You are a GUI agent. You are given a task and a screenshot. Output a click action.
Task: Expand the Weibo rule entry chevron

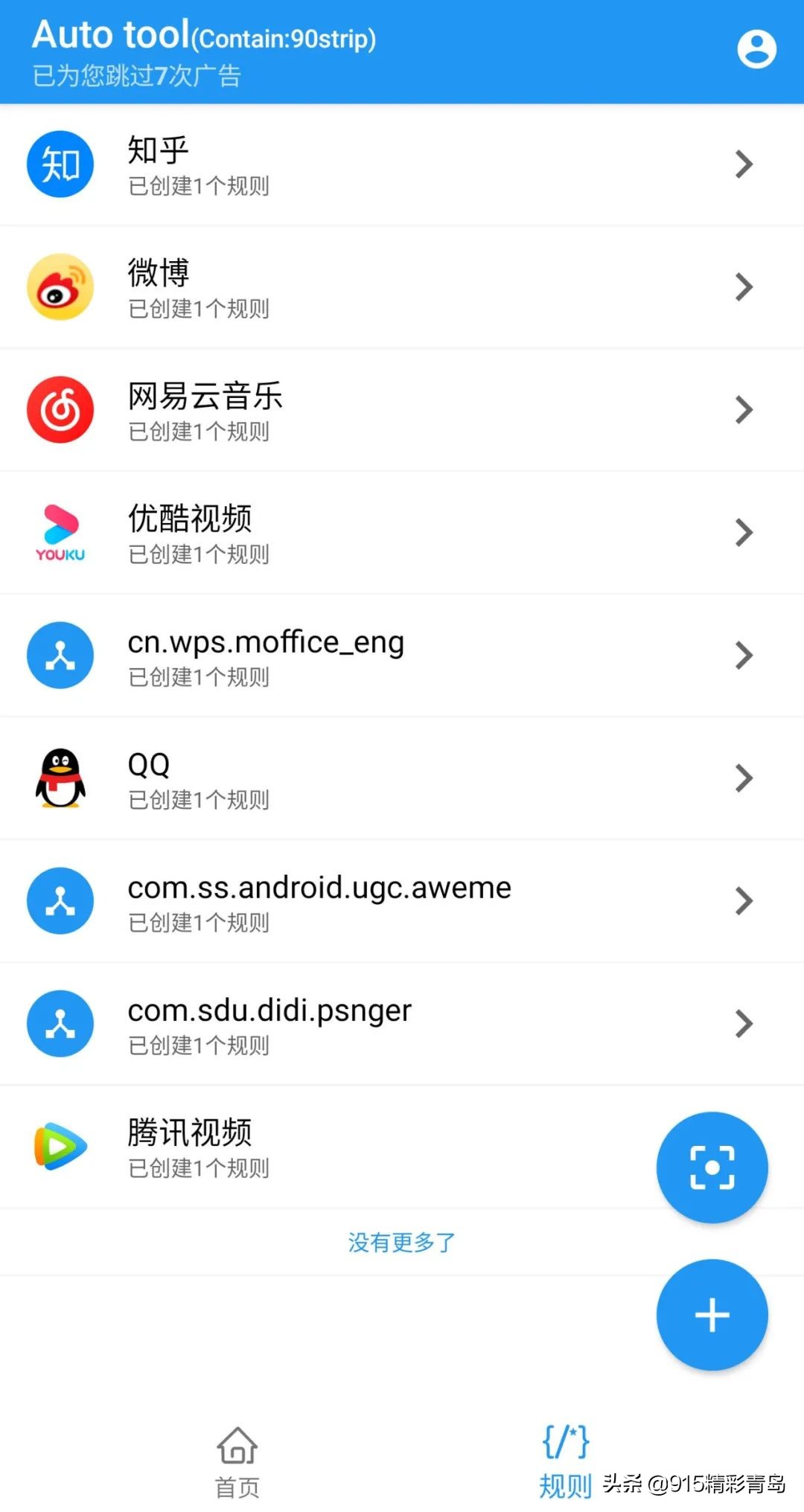pyautogui.click(x=743, y=287)
